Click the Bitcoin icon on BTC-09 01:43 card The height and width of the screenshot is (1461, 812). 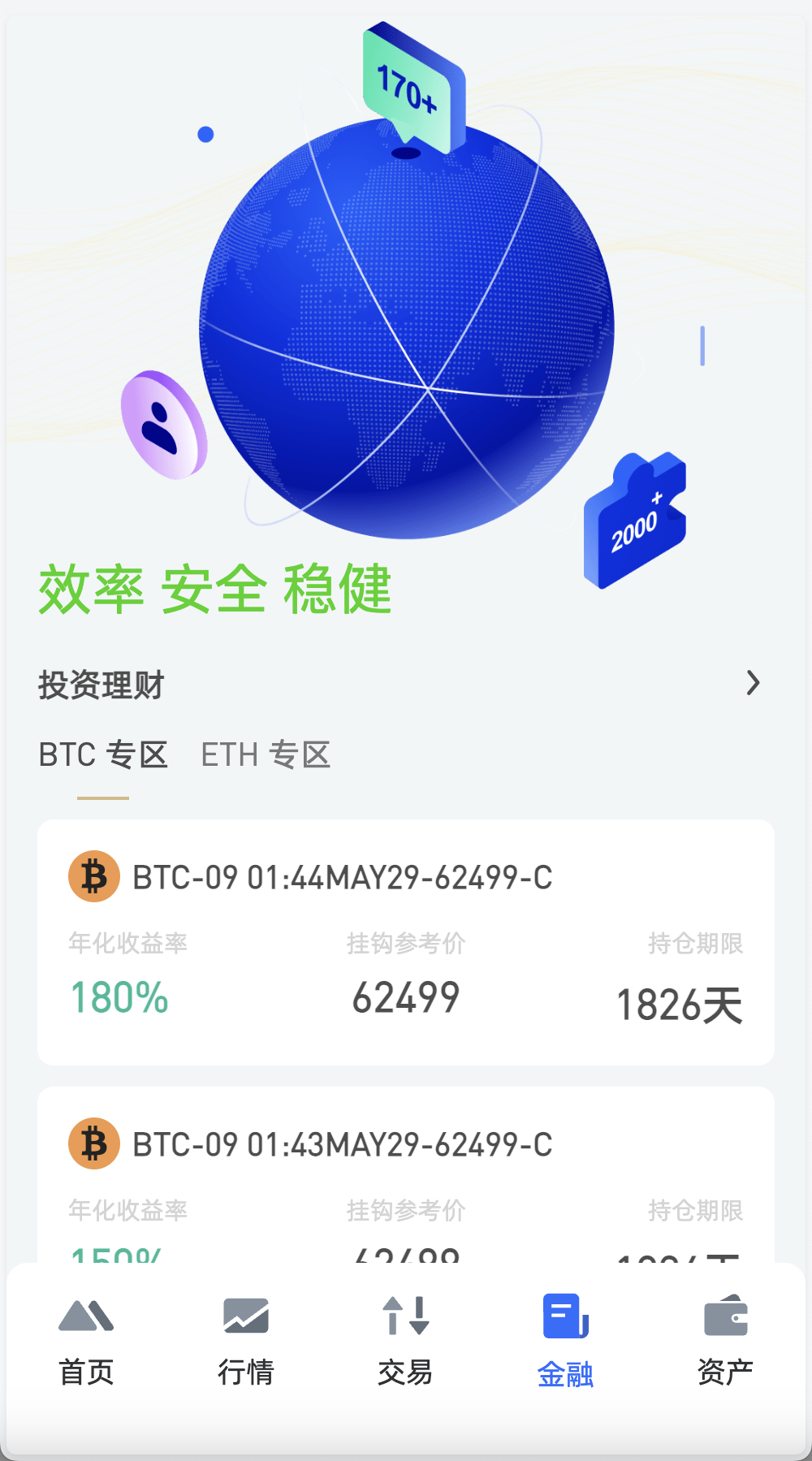(93, 1144)
